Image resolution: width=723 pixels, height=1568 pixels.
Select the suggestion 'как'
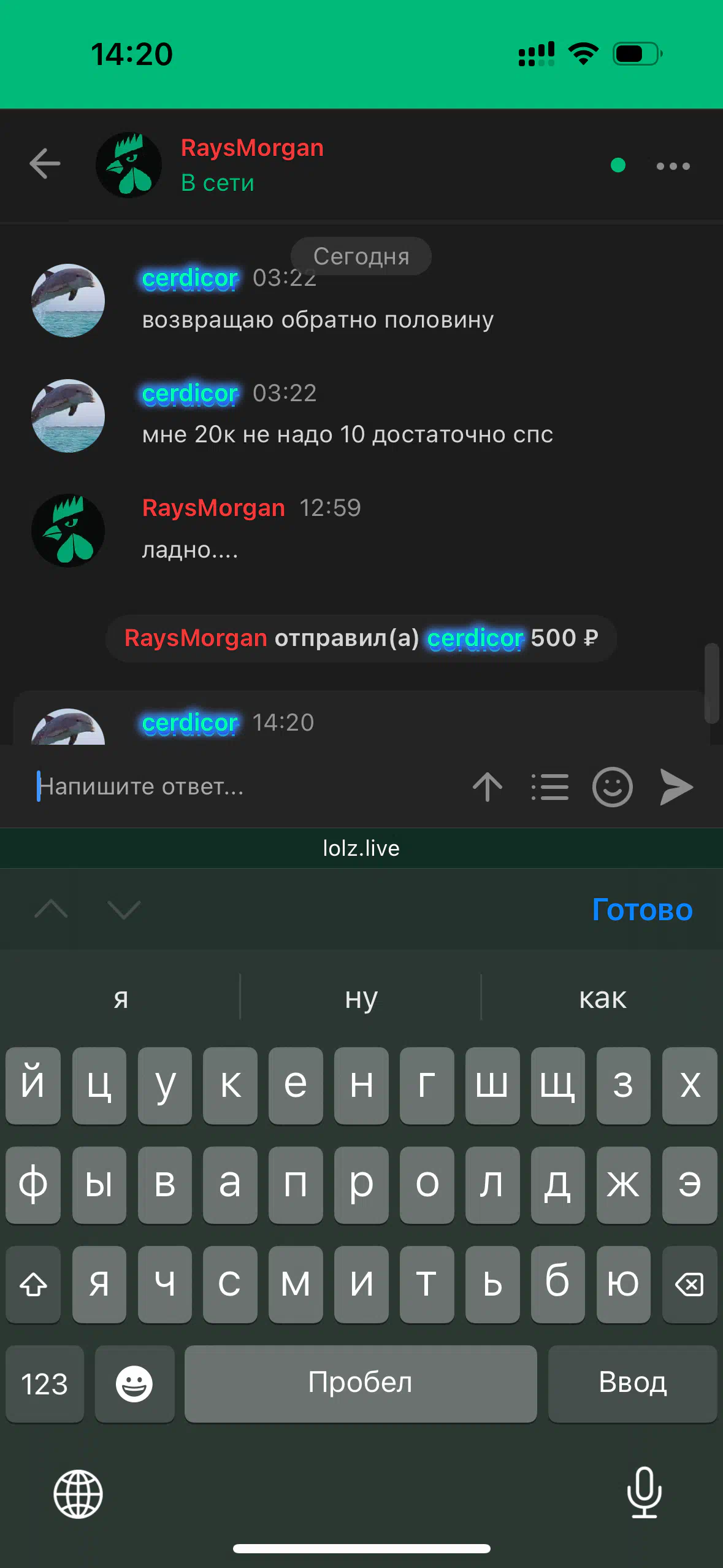point(603,997)
